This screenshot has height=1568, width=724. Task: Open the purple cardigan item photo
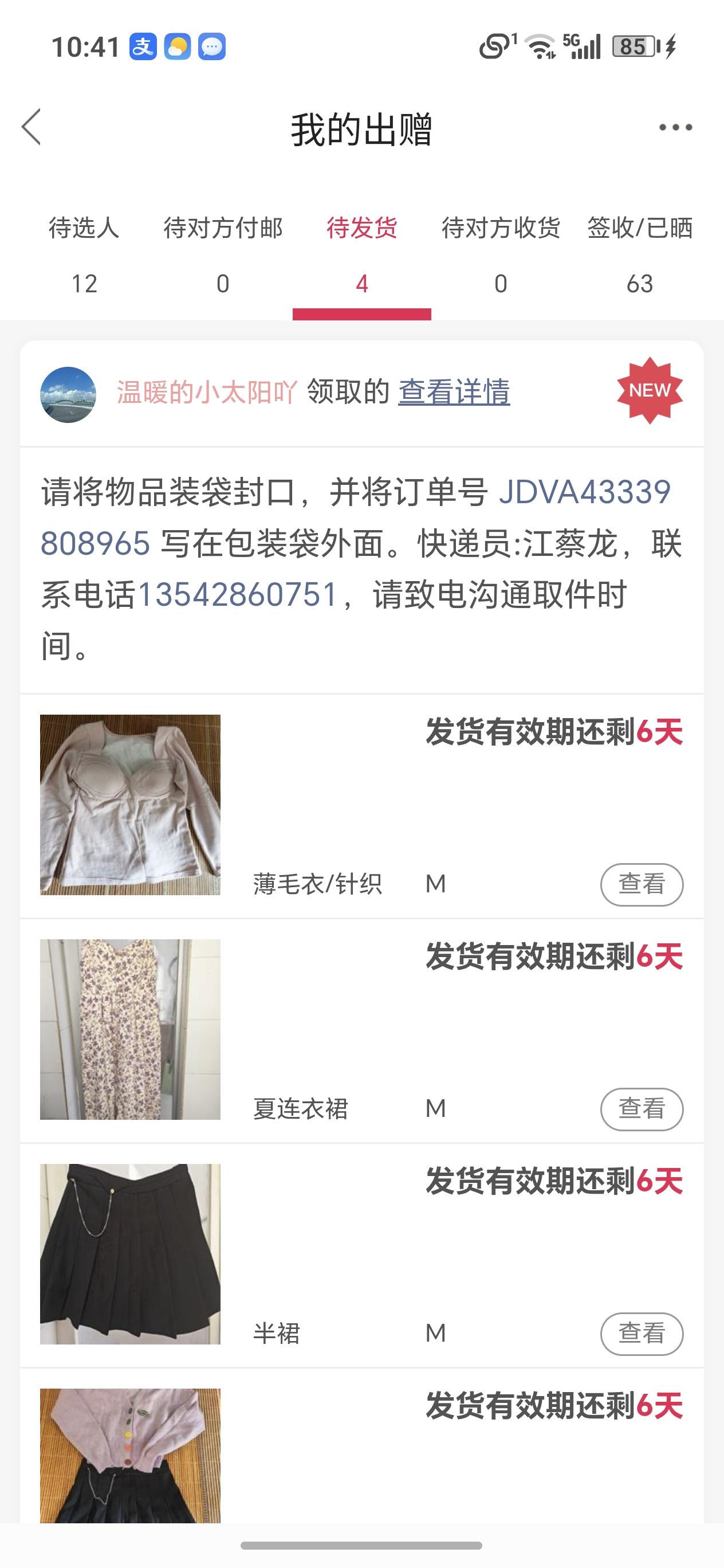click(130, 1455)
